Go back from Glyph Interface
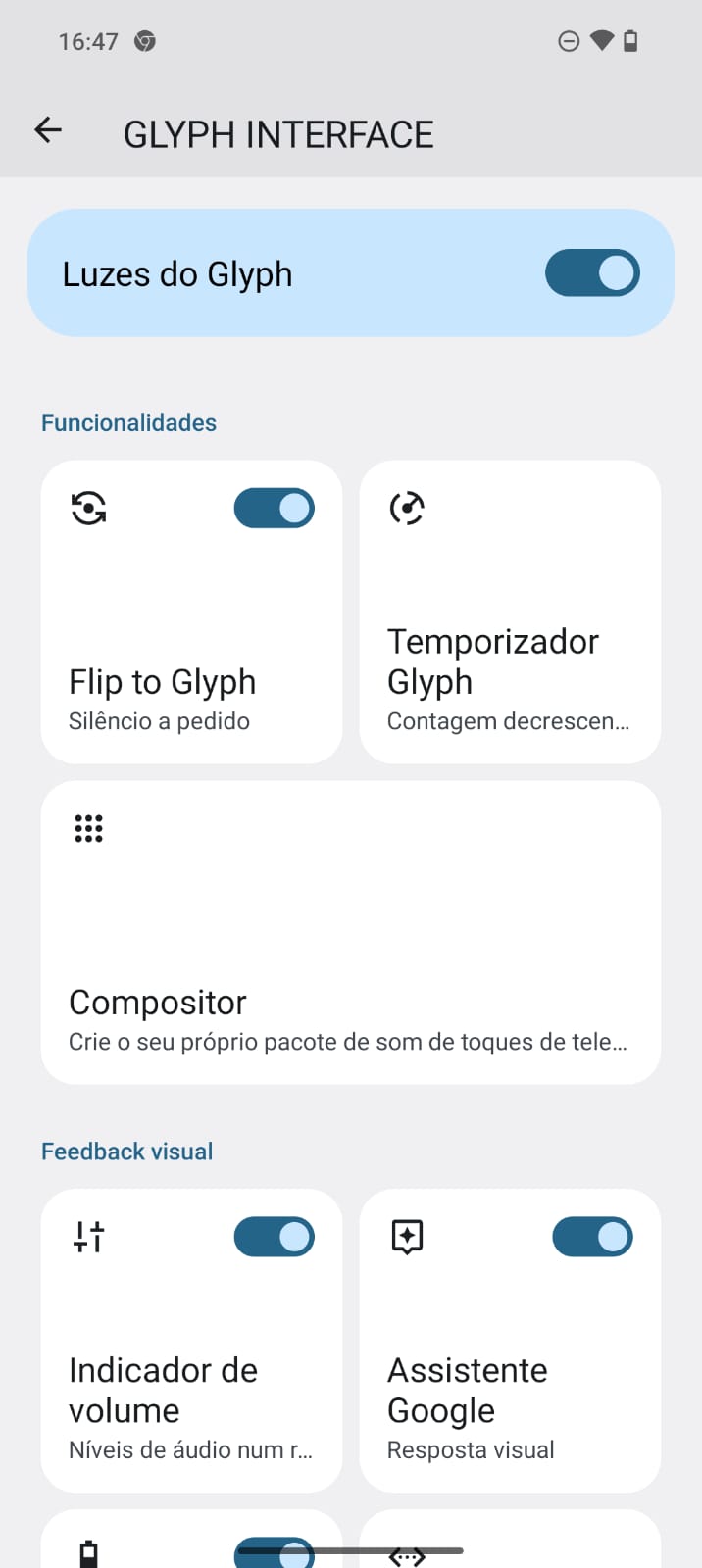The width and height of the screenshot is (702, 1568). pyautogui.click(x=48, y=130)
